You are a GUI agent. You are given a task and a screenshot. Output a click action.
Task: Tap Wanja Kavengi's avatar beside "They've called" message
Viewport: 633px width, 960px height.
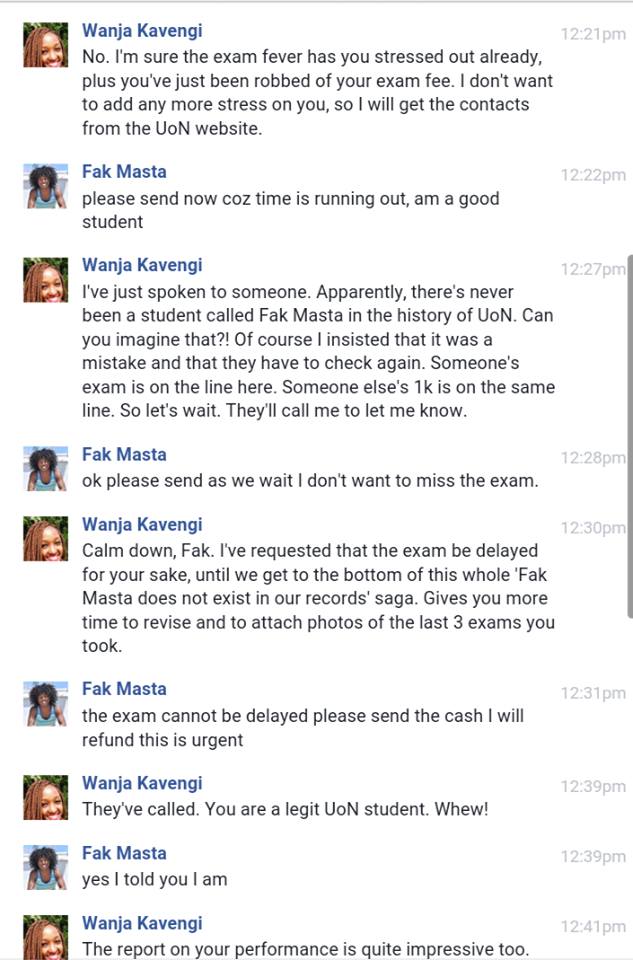(x=45, y=797)
